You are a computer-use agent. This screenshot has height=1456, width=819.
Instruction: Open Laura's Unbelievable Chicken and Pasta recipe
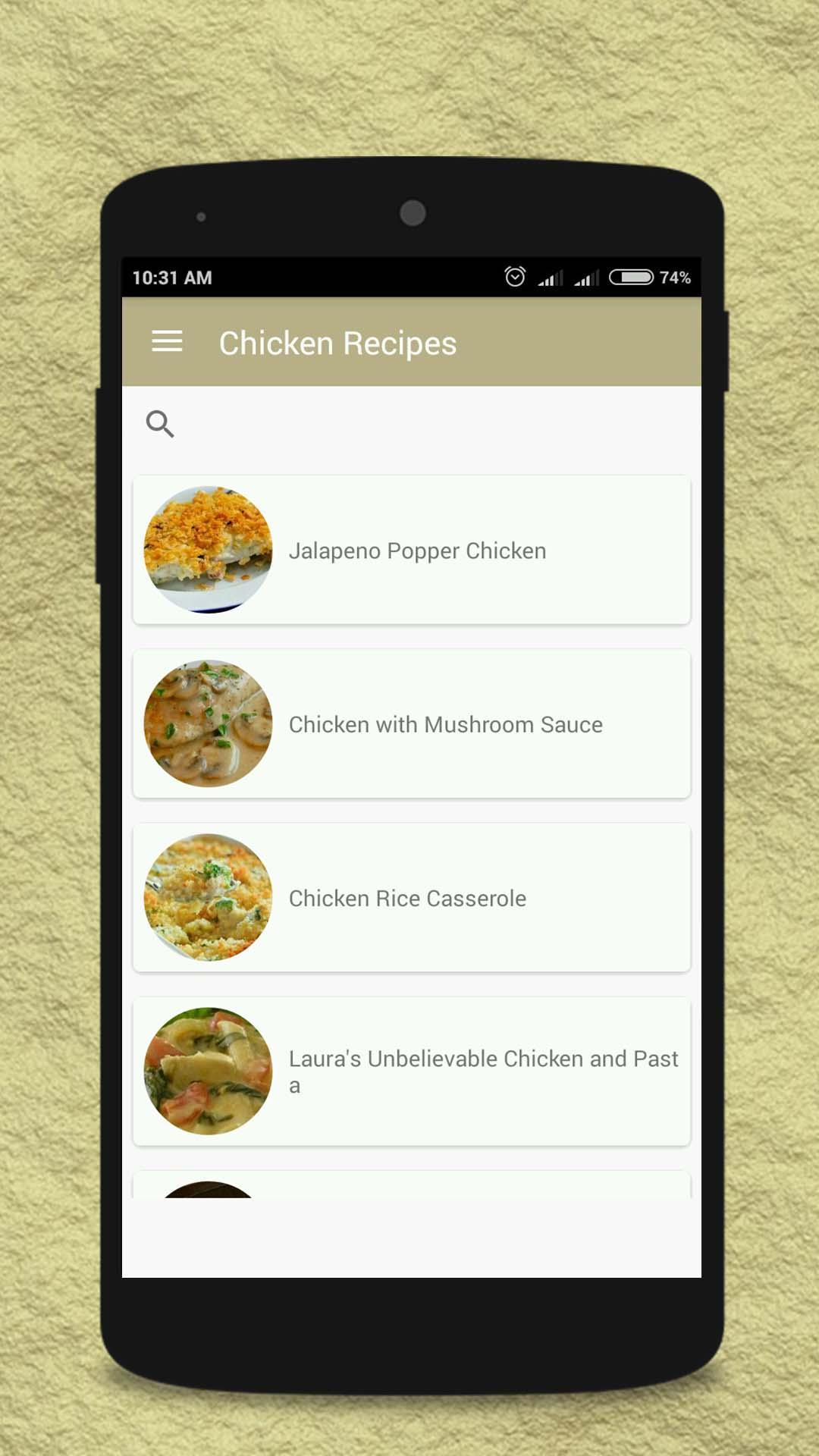(482, 1071)
